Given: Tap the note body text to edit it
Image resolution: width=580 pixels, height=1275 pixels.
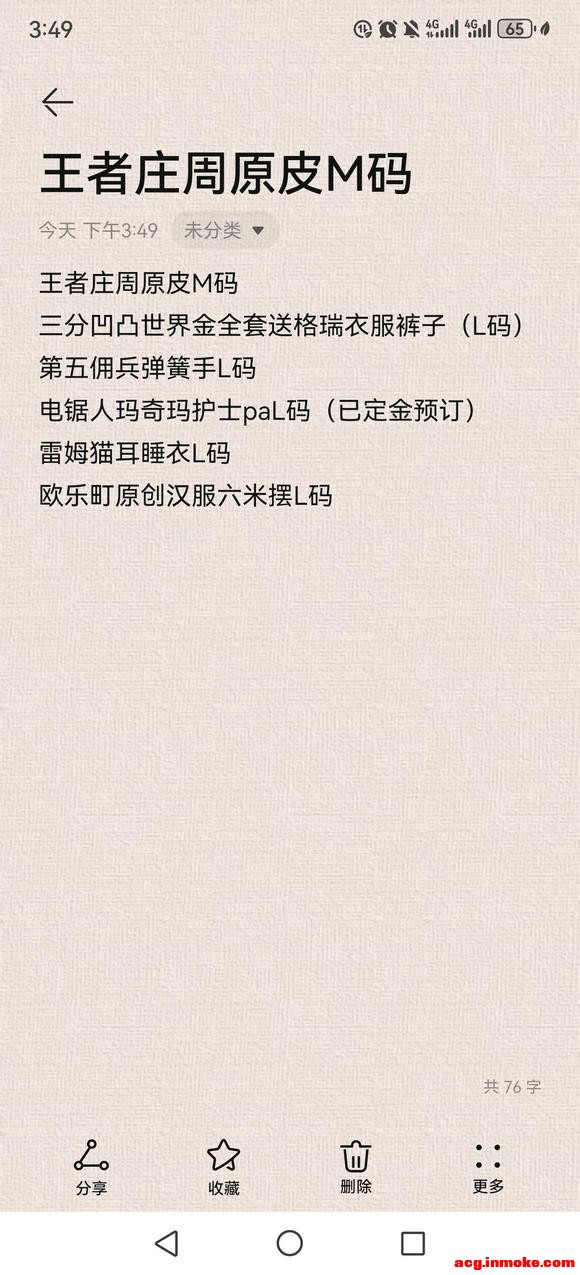Looking at the screenshot, I should [x=285, y=389].
